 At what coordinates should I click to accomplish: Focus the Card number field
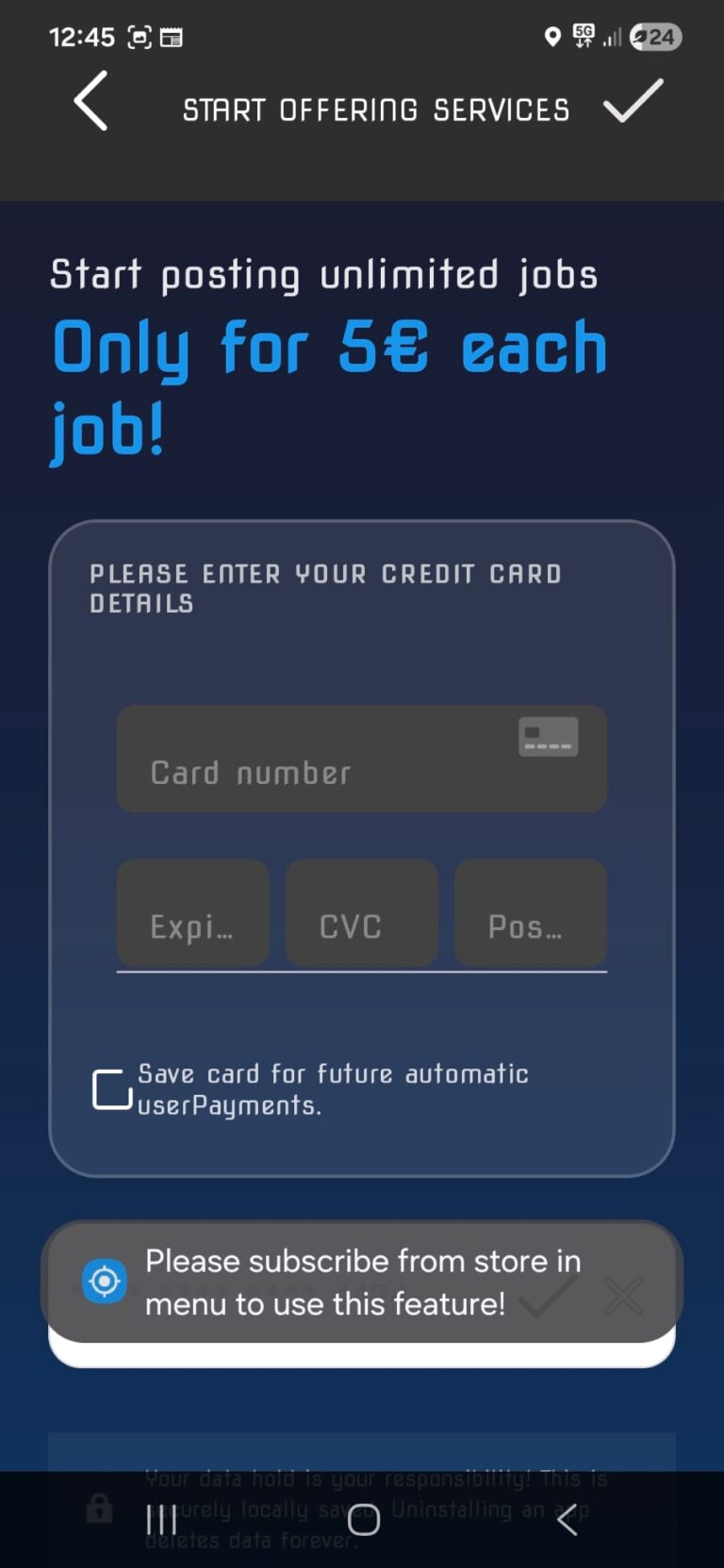coord(361,759)
